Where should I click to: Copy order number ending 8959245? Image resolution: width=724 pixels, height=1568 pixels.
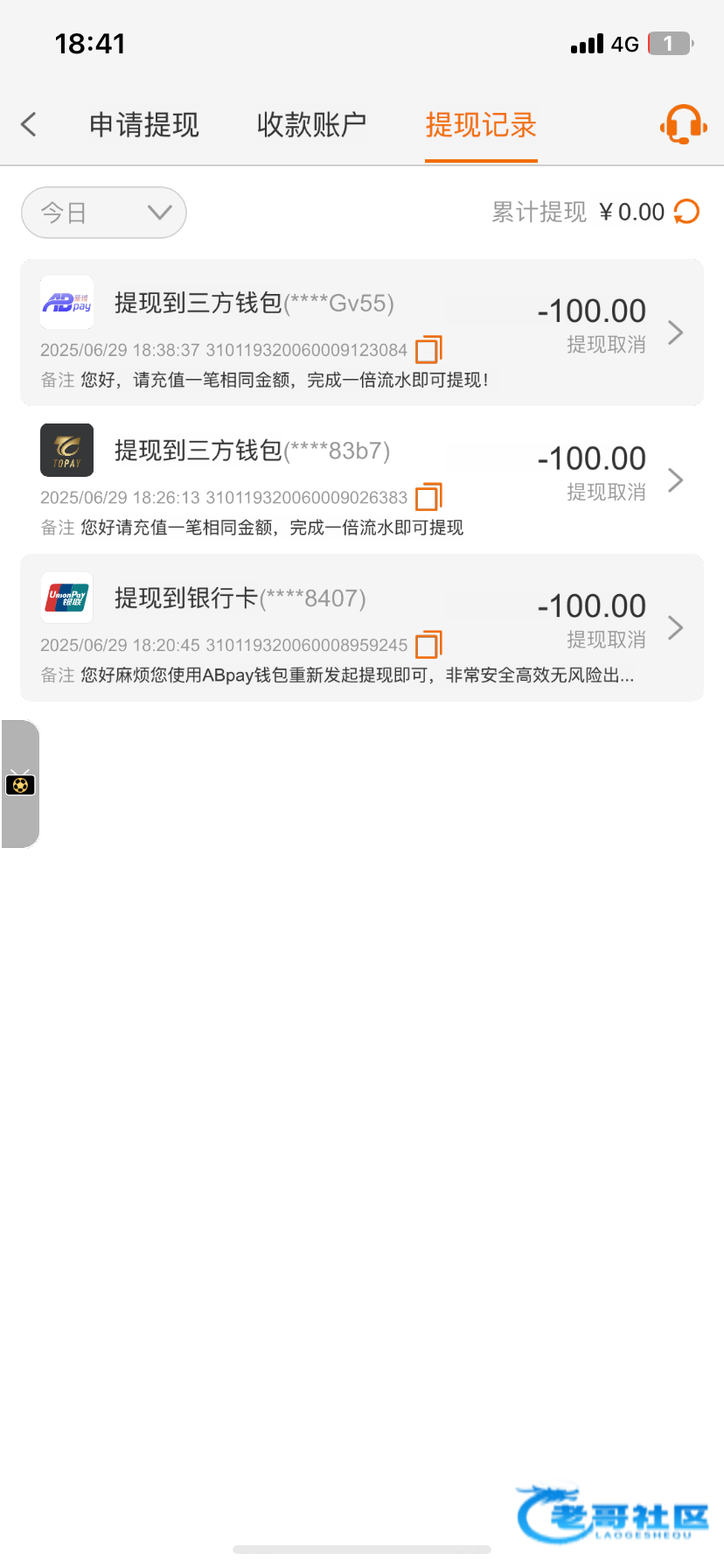pyautogui.click(x=428, y=645)
